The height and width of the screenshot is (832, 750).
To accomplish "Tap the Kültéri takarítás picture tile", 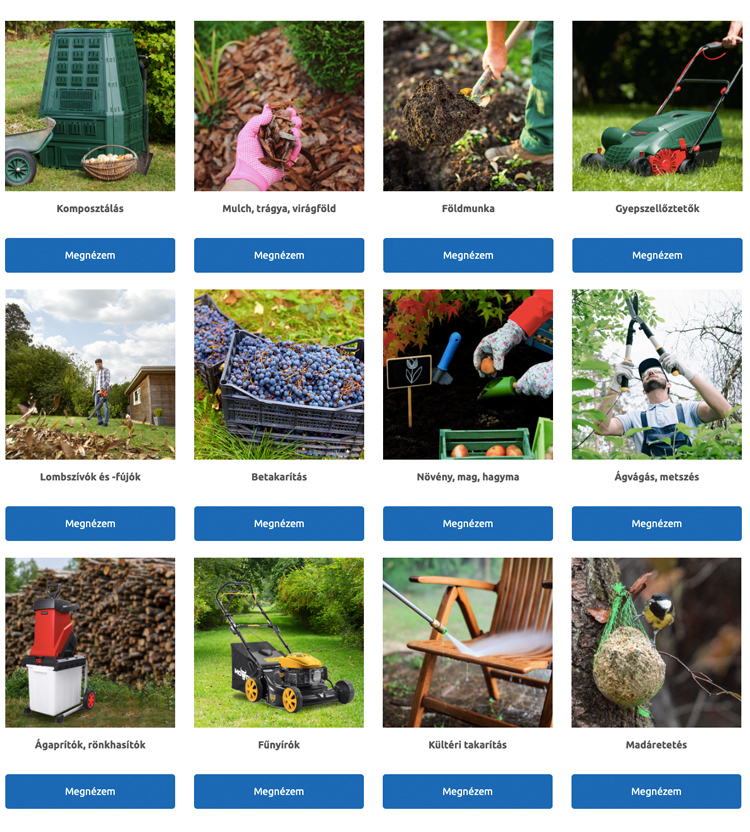I will click(468, 642).
